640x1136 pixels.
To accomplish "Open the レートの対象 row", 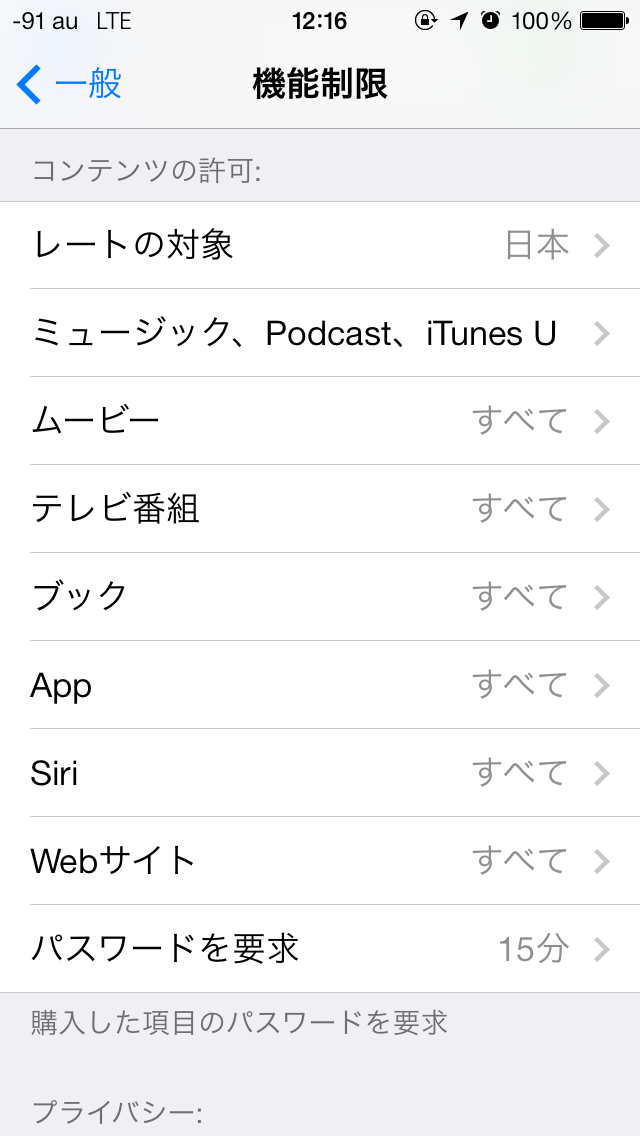I will [320, 246].
